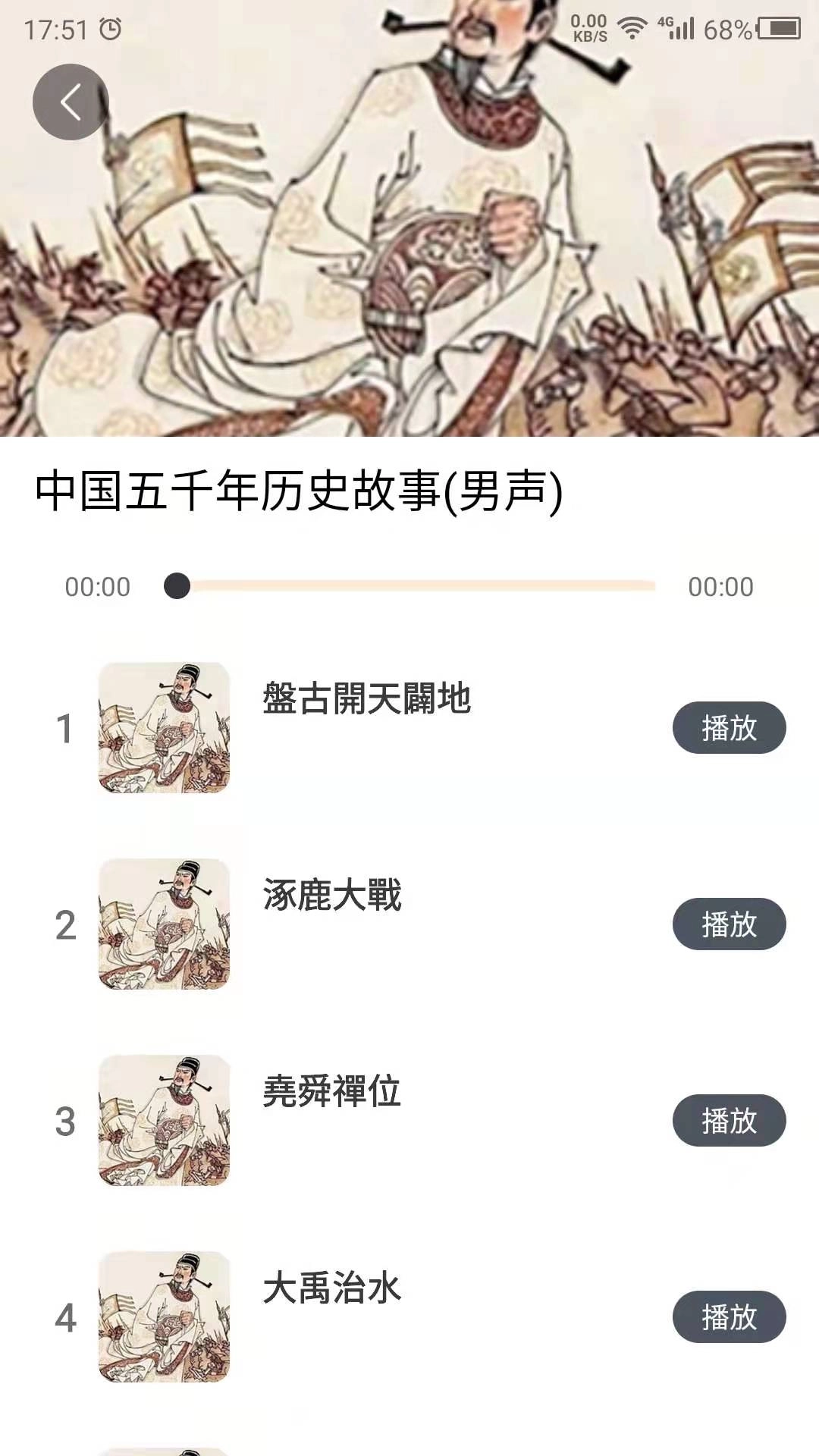Click the alarm clock icon in the status bar
The height and width of the screenshot is (1456, 819).
click(108, 27)
